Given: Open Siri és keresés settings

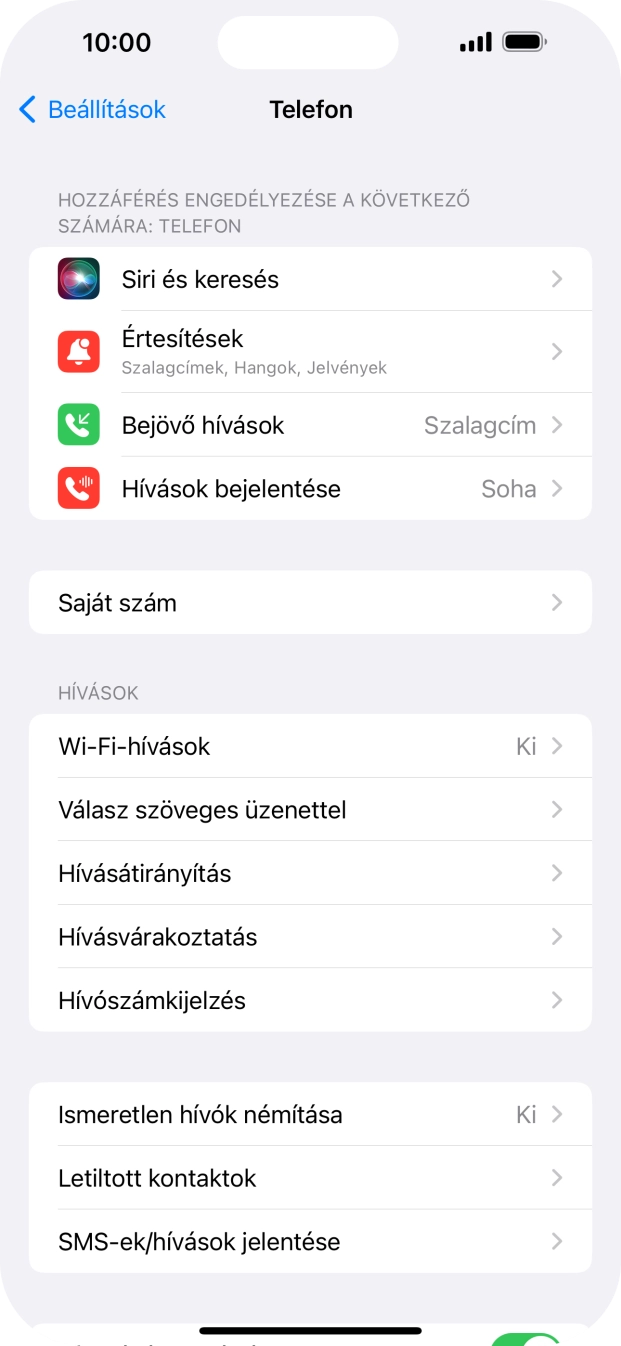Looking at the screenshot, I should pos(310,279).
